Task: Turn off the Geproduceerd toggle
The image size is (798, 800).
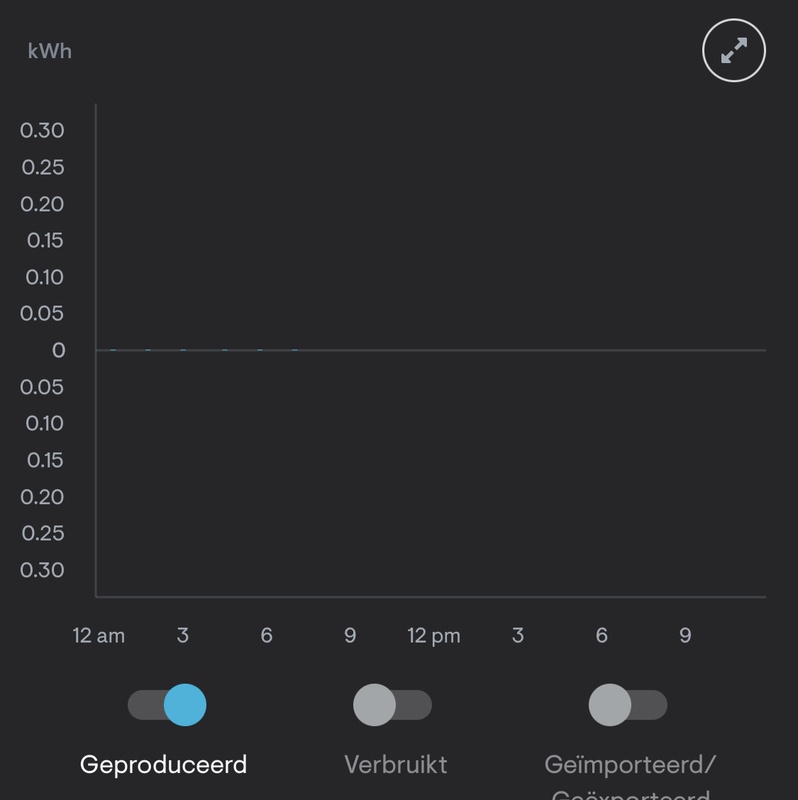Action: tap(167, 705)
